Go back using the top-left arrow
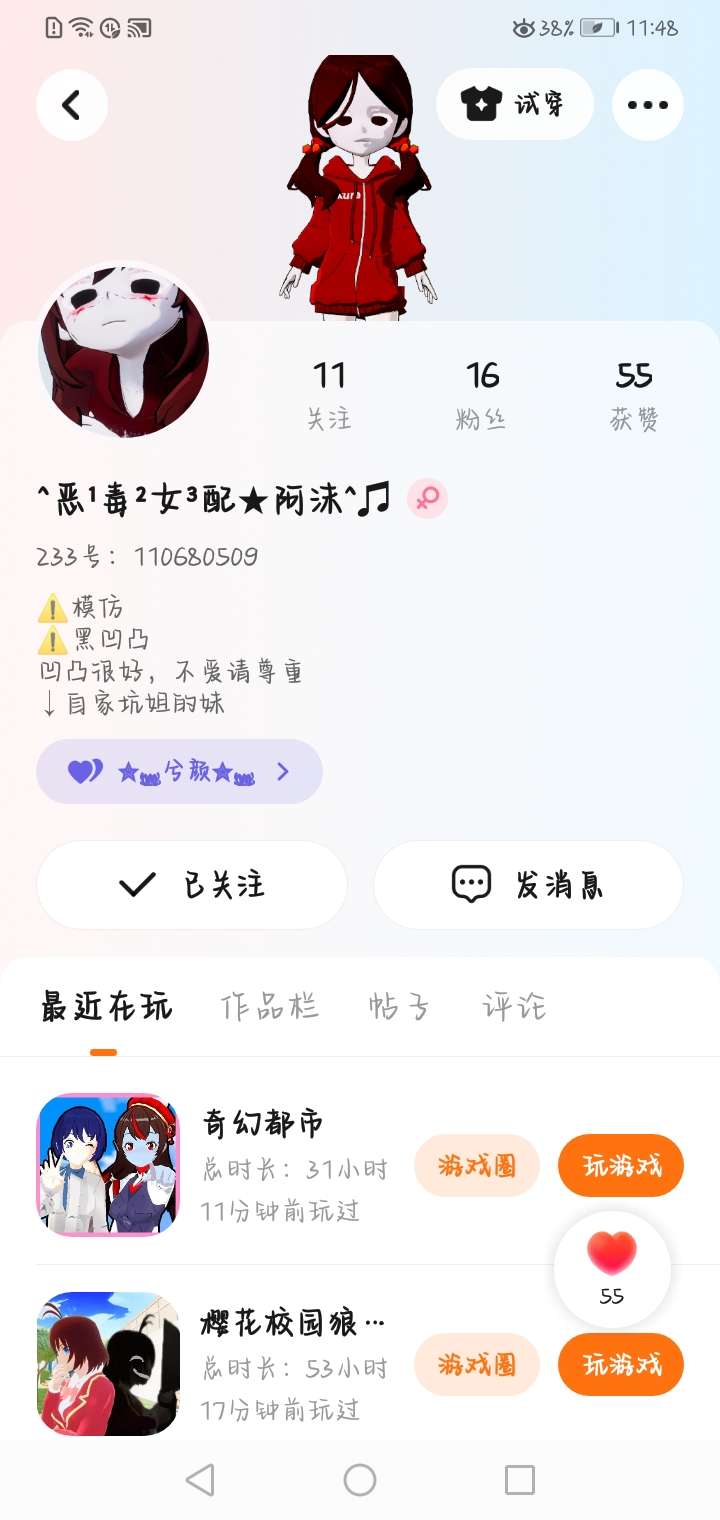Image resolution: width=720 pixels, height=1520 pixels. [x=72, y=105]
